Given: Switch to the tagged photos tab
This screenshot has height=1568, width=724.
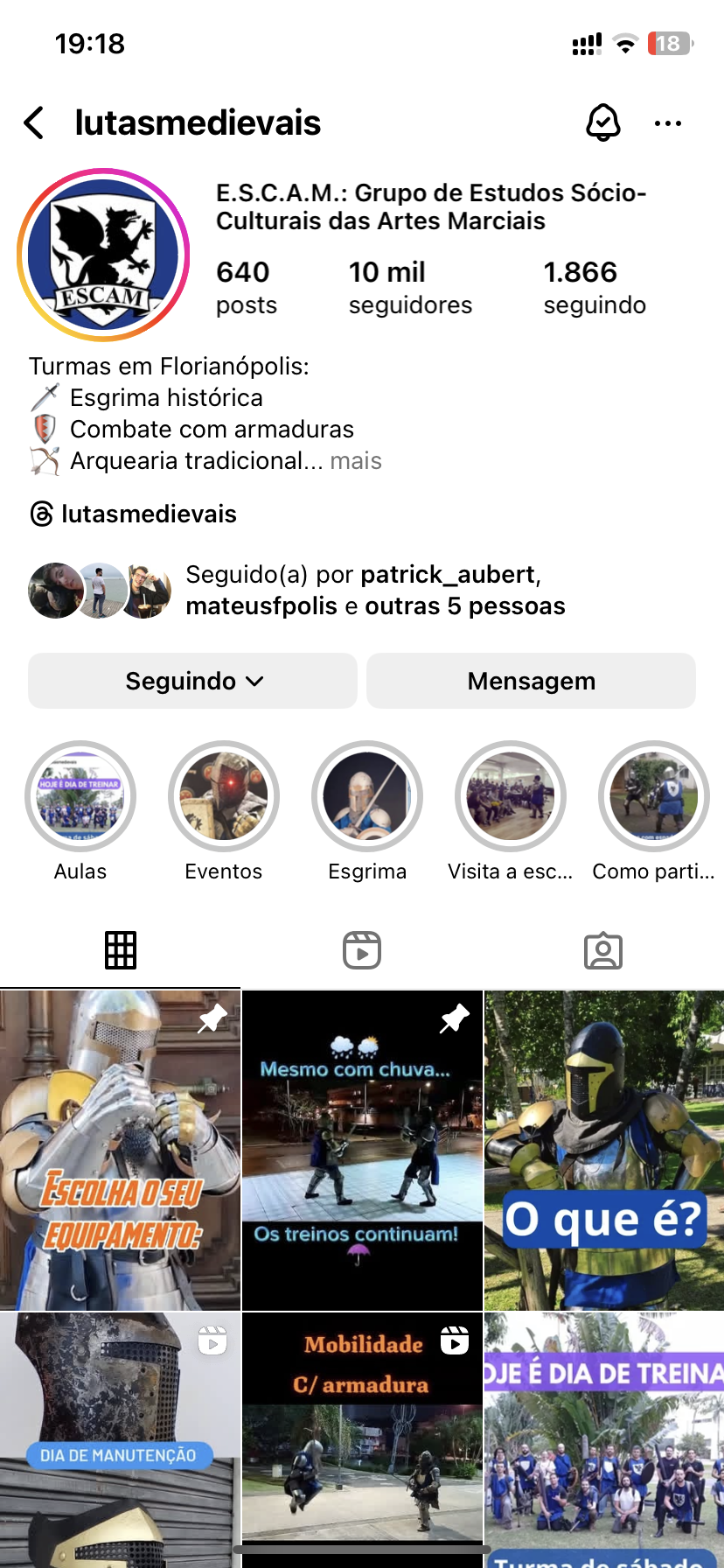Looking at the screenshot, I should (x=602, y=950).
